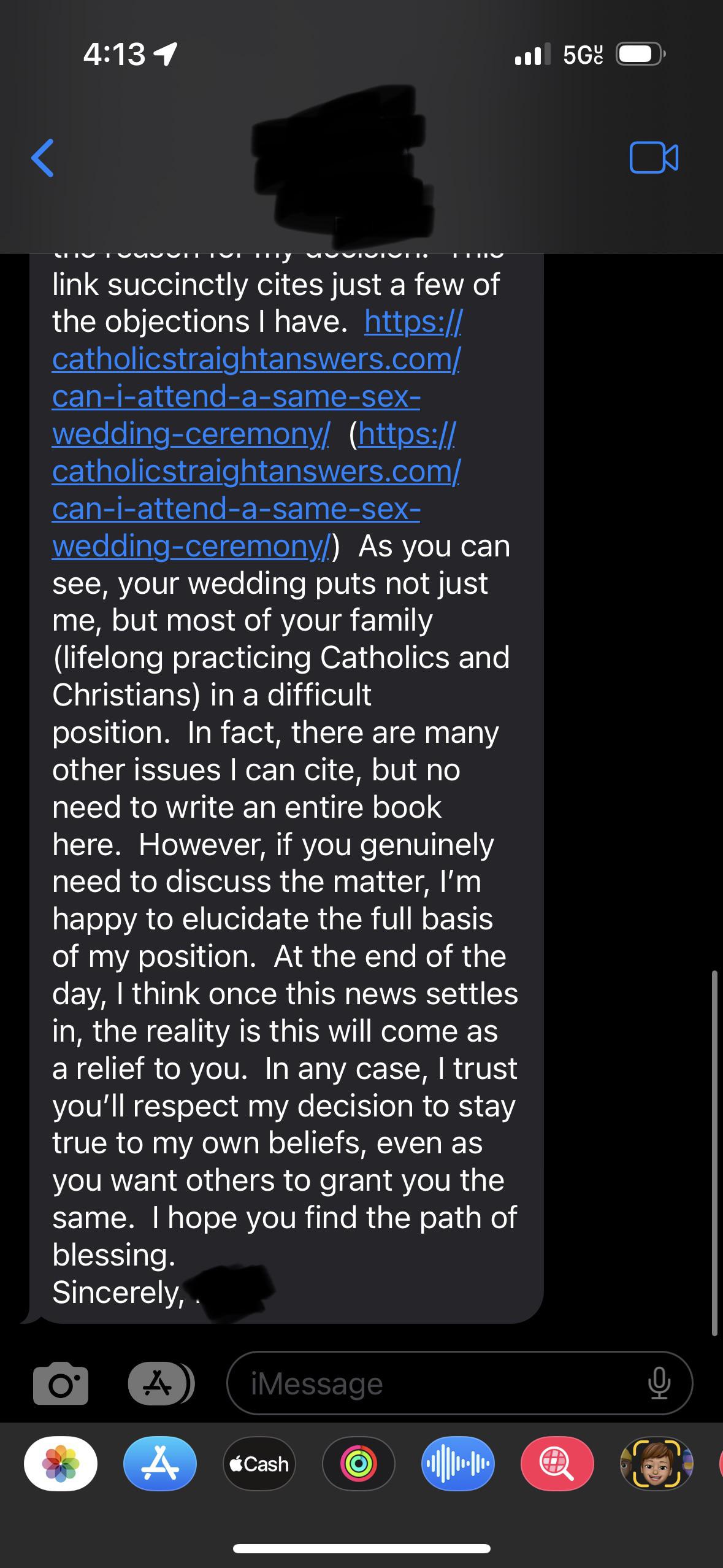The image size is (723, 1568).
Task: Open the audio waveform message app
Action: point(458,1464)
